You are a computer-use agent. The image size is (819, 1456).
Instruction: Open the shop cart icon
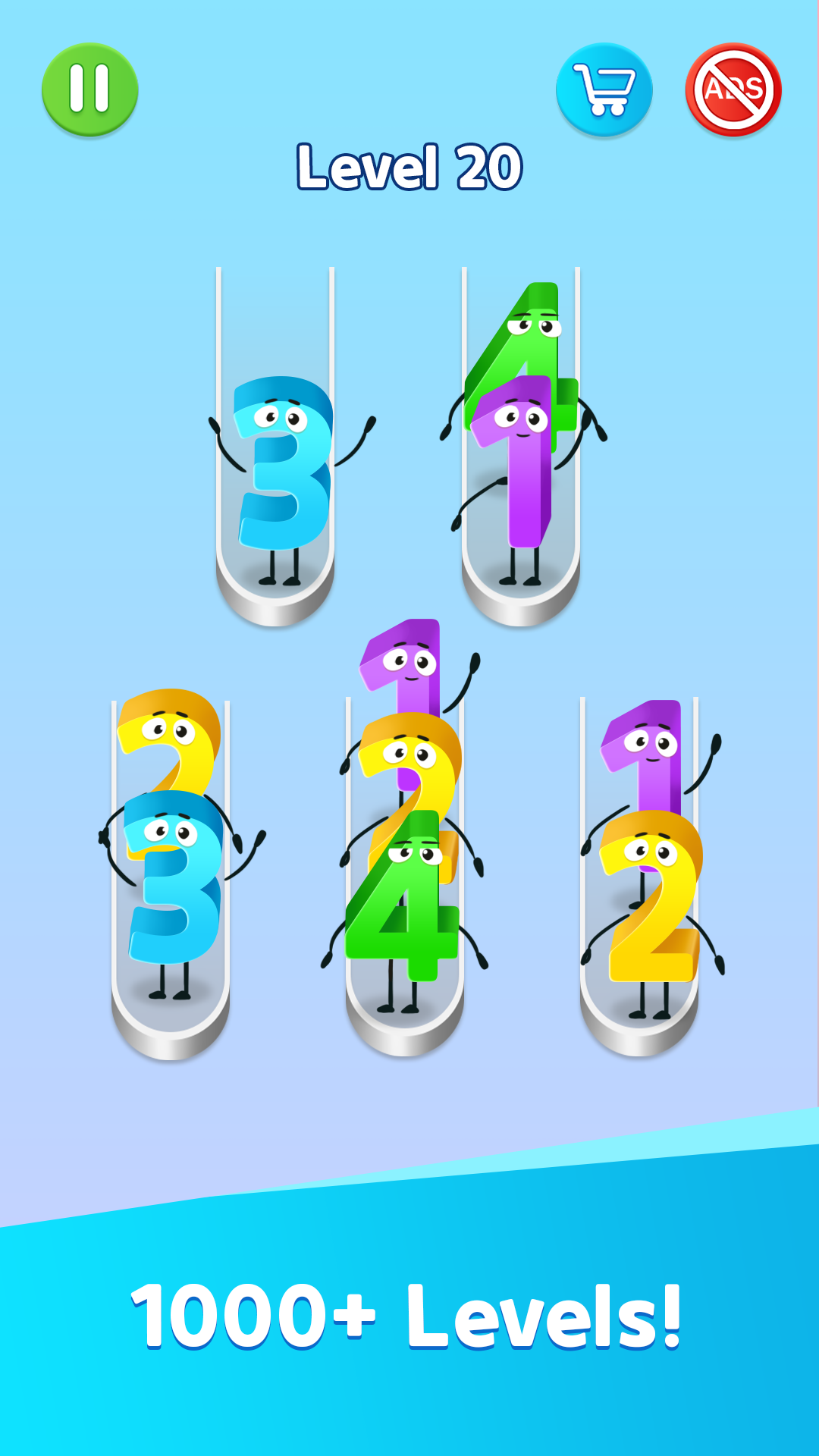(x=604, y=89)
